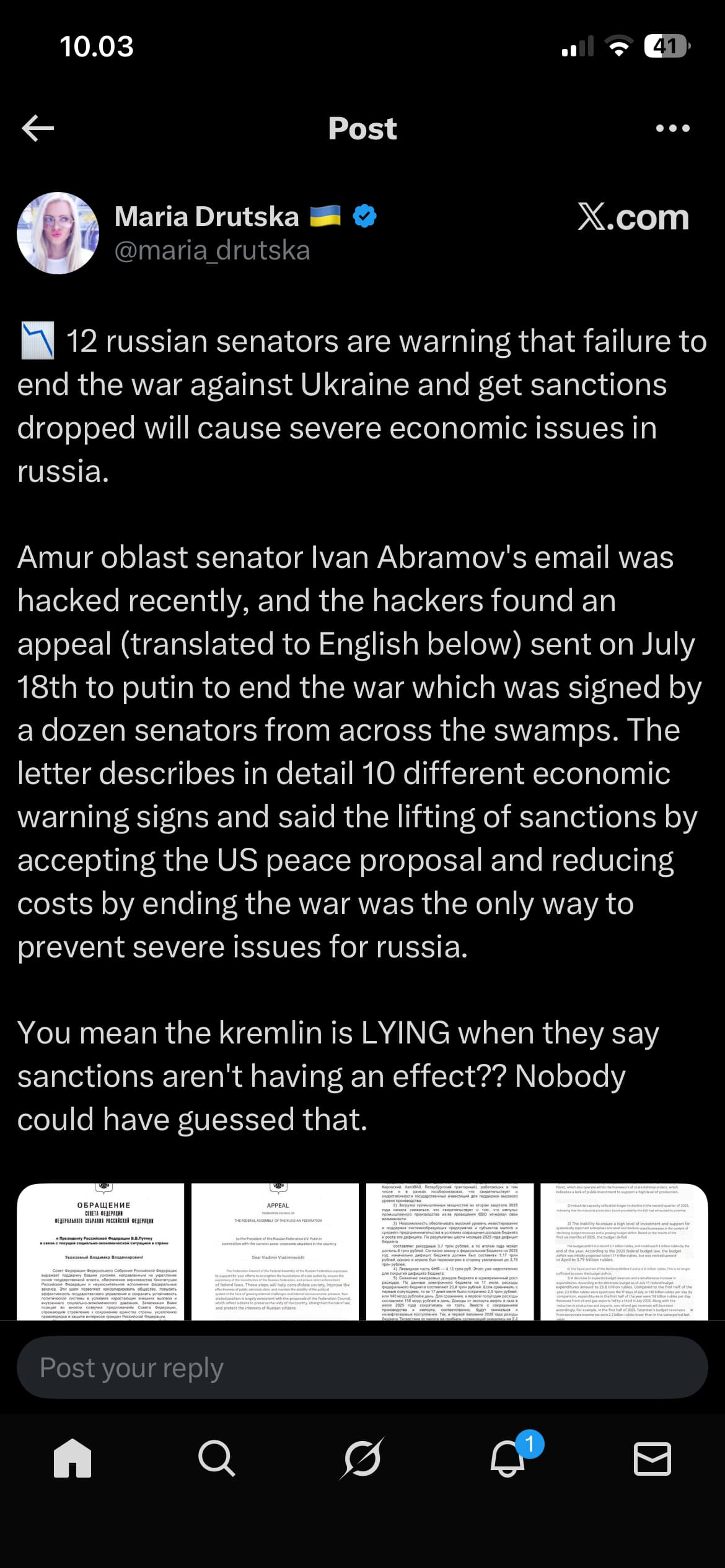Open the notifications bell tab
The height and width of the screenshot is (1568, 725).
tap(508, 1458)
